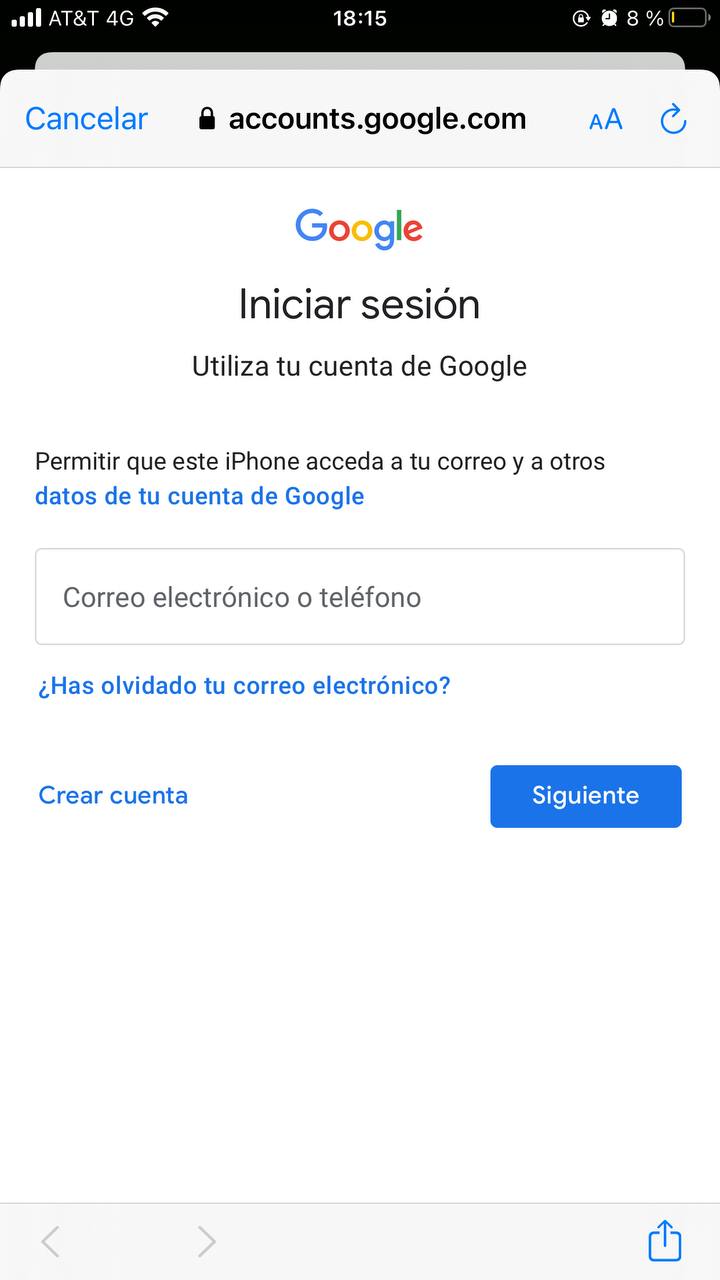Tap Cancelar to dismiss the sign-in page
This screenshot has width=720, height=1280.
(85, 118)
